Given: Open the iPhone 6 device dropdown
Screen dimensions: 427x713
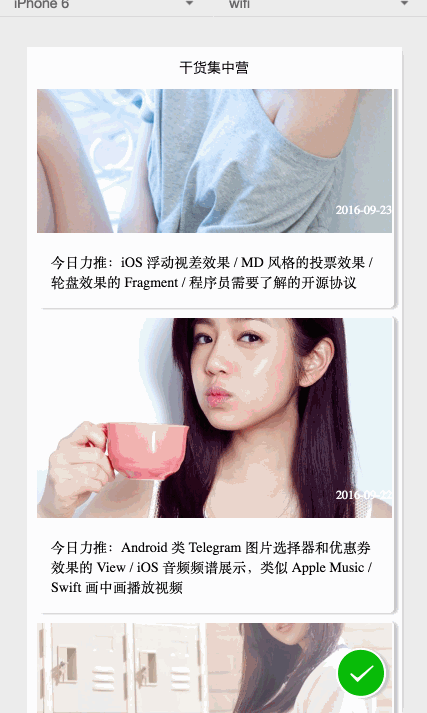Looking at the screenshot, I should tap(104, 5).
